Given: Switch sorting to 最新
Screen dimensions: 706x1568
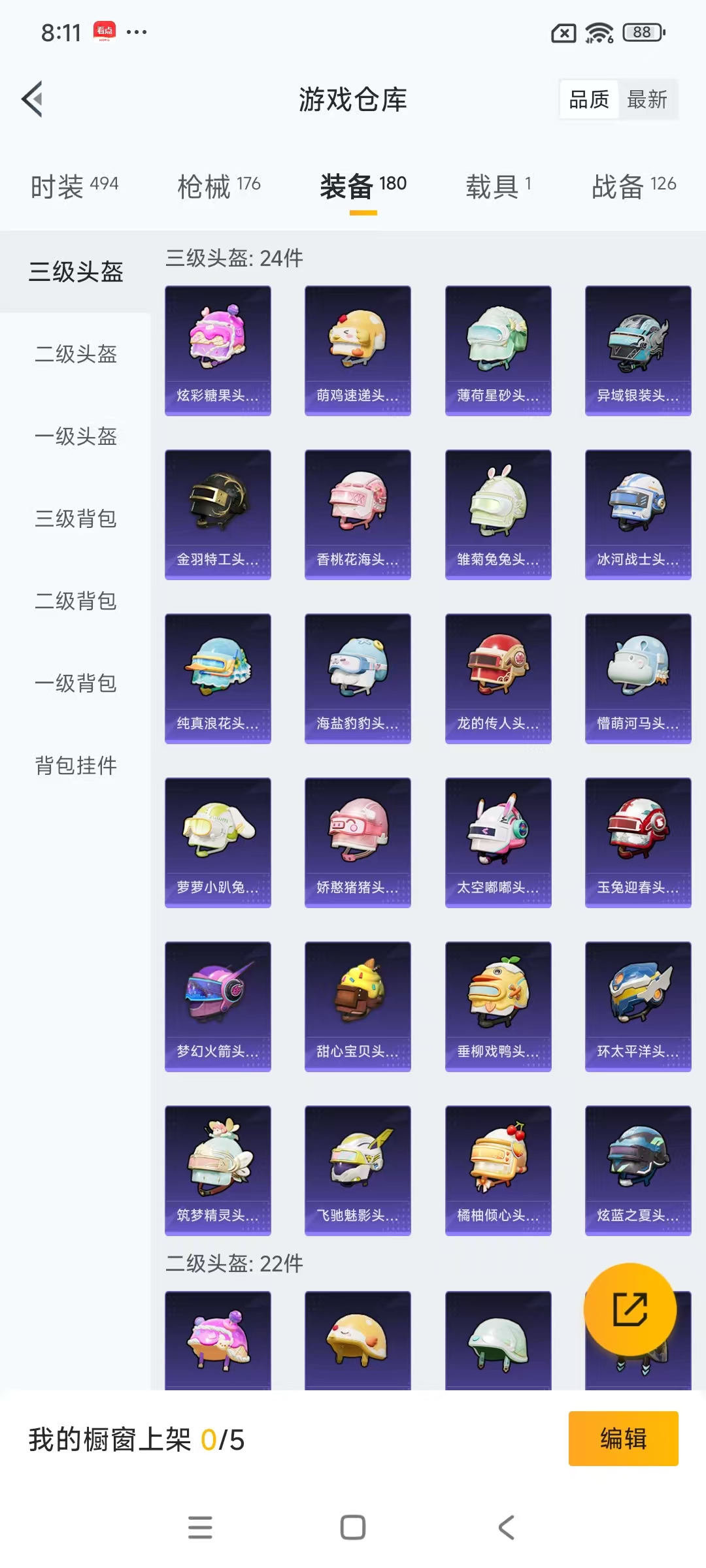Looking at the screenshot, I should [x=647, y=100].
